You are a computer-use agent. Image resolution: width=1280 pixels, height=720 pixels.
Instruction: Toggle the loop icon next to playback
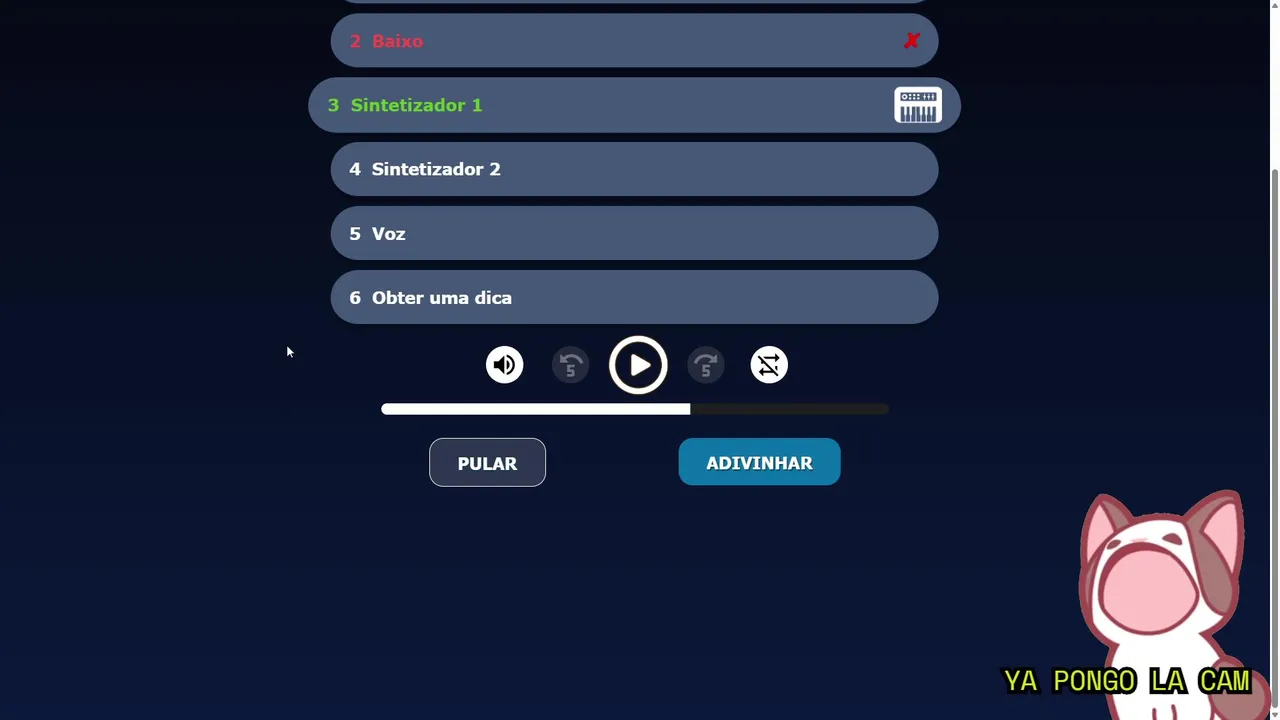coord(769,365)
